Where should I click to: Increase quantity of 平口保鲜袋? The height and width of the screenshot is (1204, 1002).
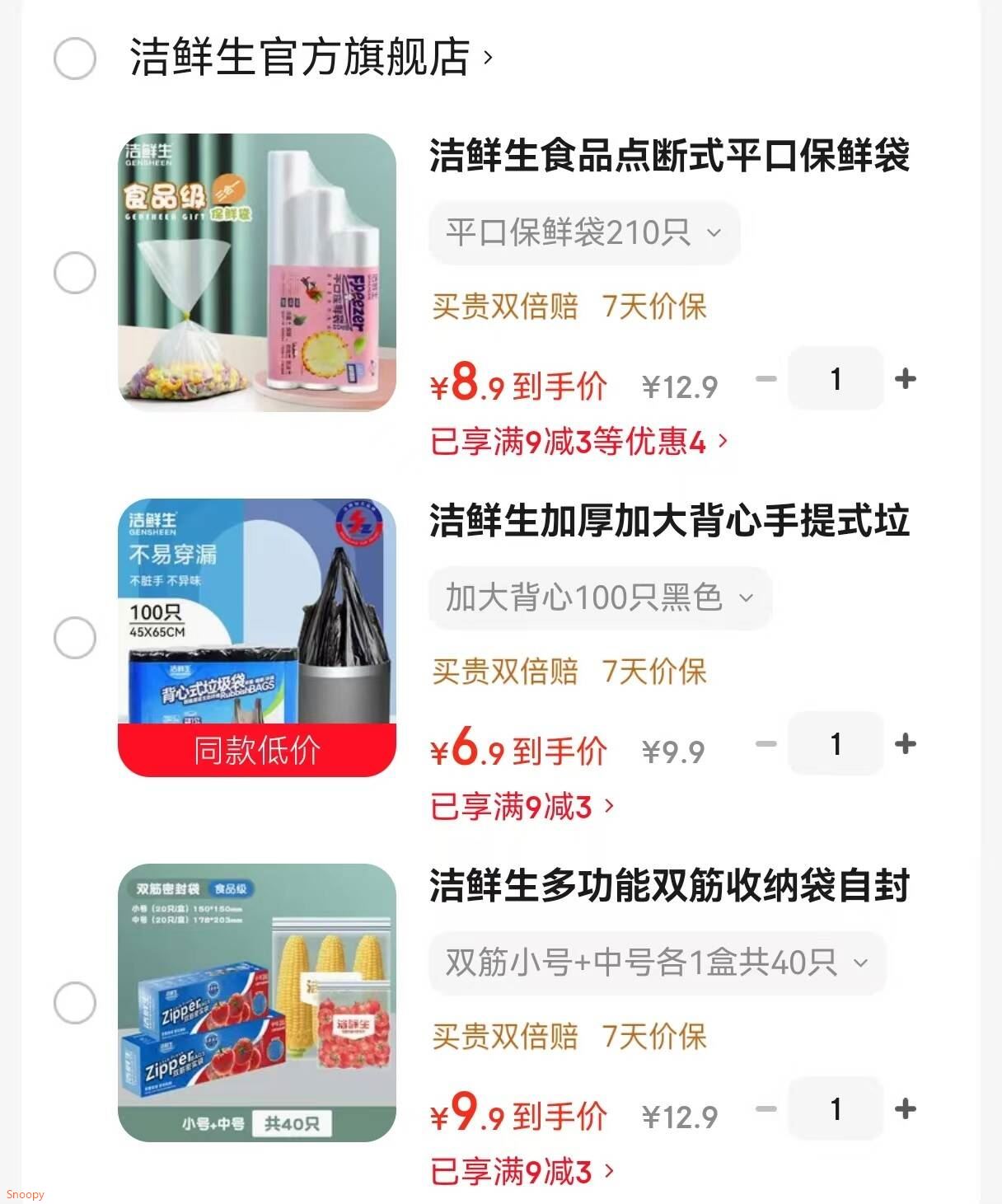906,378
